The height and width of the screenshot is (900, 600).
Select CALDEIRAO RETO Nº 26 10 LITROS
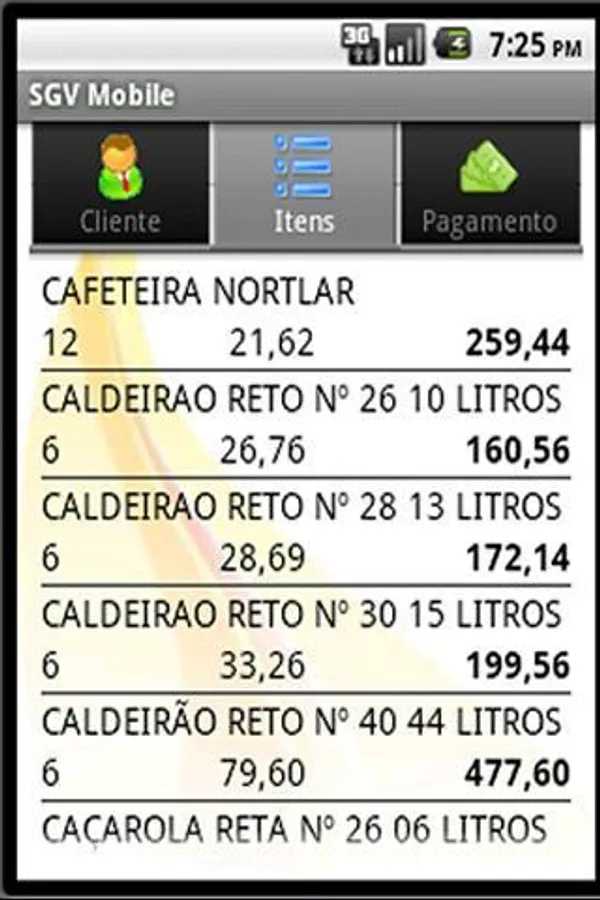pos(305,424)
